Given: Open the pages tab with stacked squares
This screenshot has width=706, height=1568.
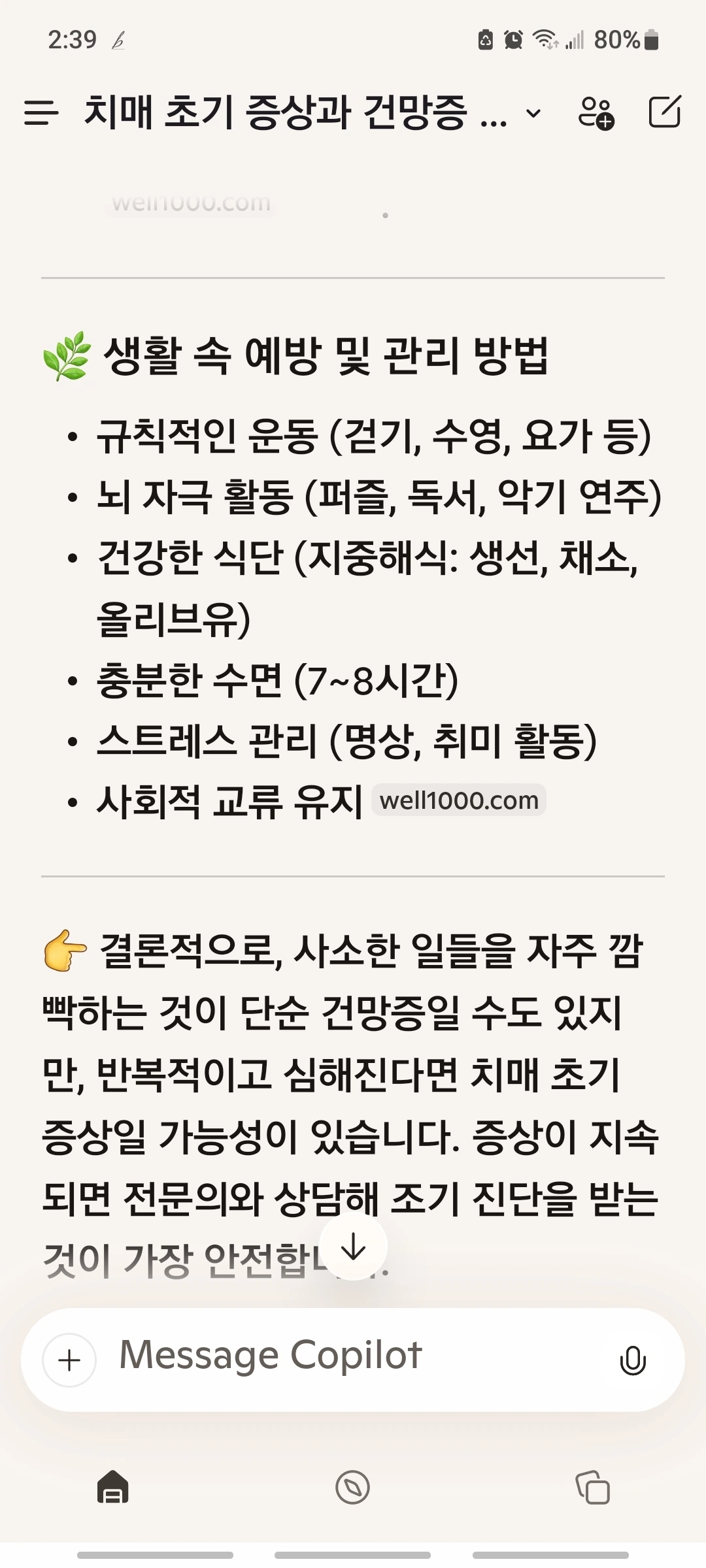Looking at the screenshot, I should [x=593, y=1488].
